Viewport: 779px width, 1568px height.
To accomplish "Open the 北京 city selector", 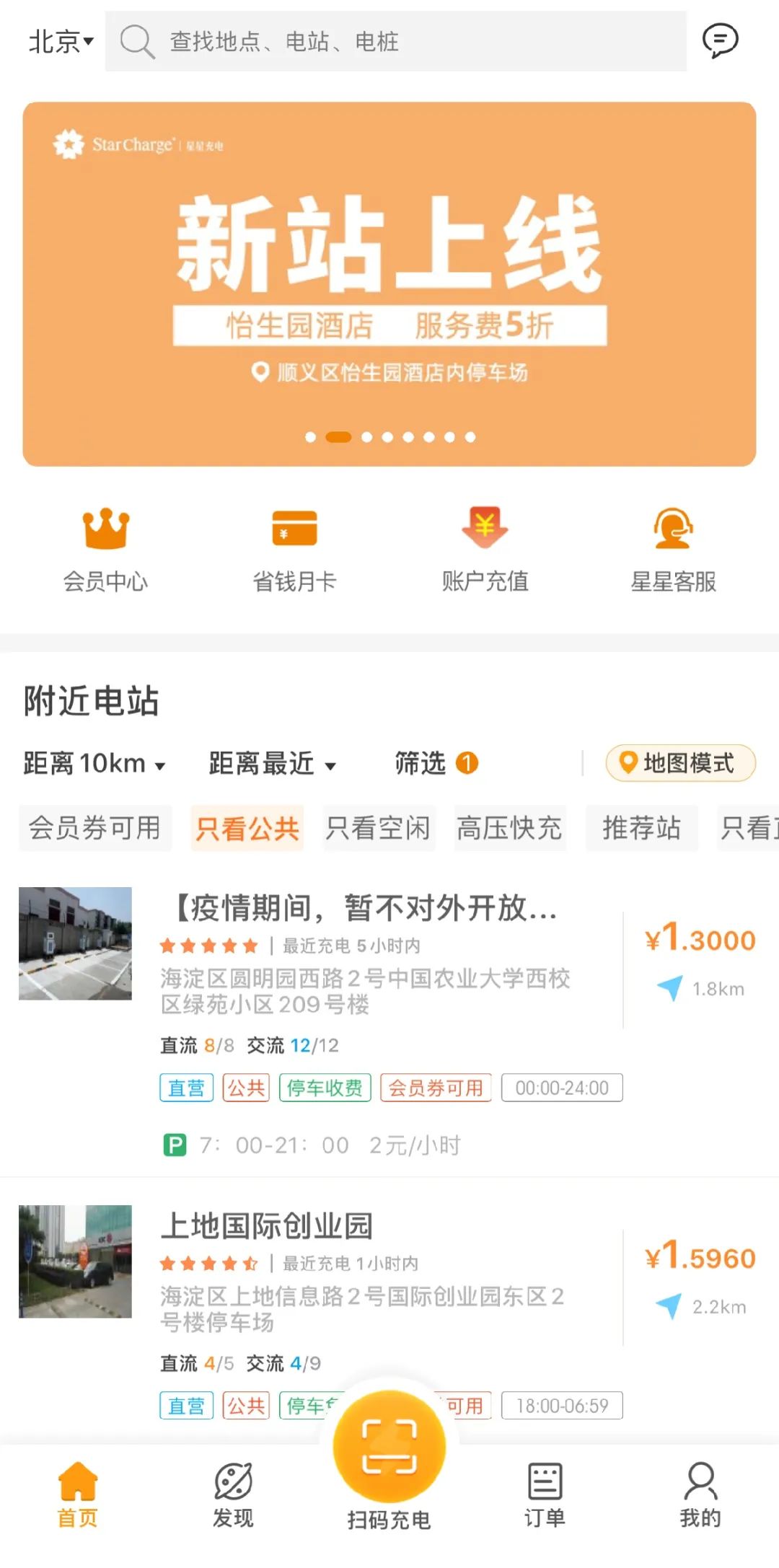I will pyautogui.click(x=61, y=41).
